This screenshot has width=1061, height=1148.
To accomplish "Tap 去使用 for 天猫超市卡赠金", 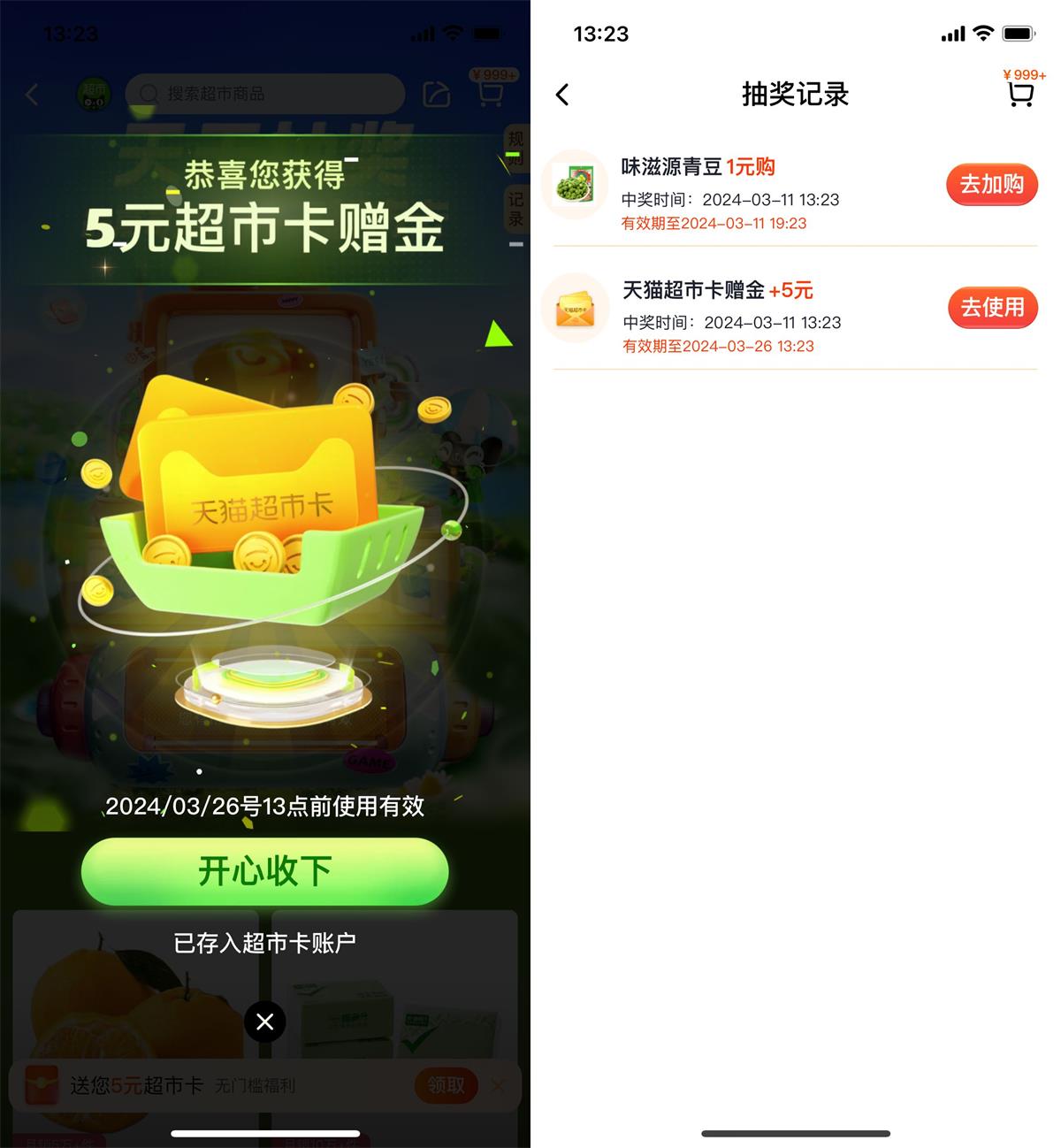I will [992, 308].
